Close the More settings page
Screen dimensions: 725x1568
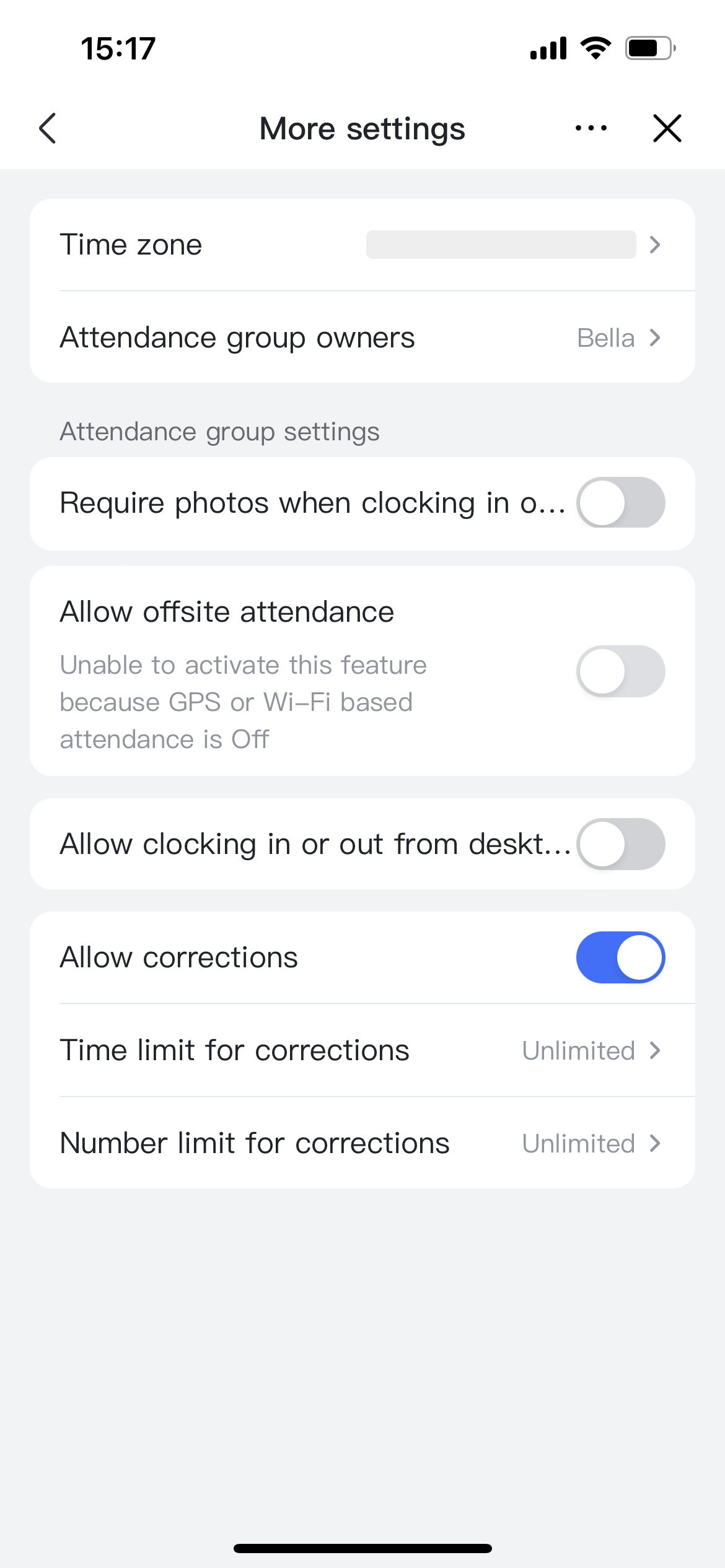[x=667, y=128]
